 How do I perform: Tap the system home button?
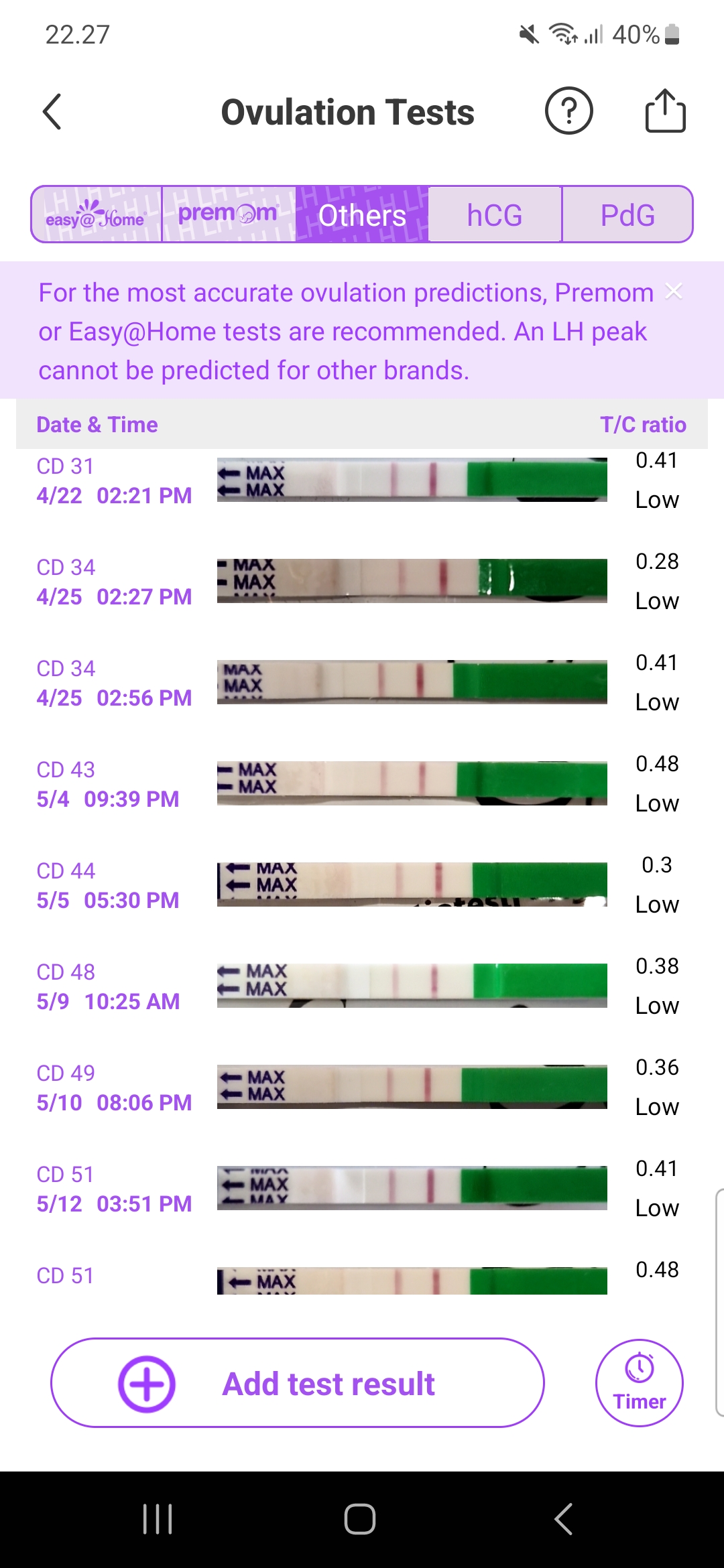click(360, 1519)
